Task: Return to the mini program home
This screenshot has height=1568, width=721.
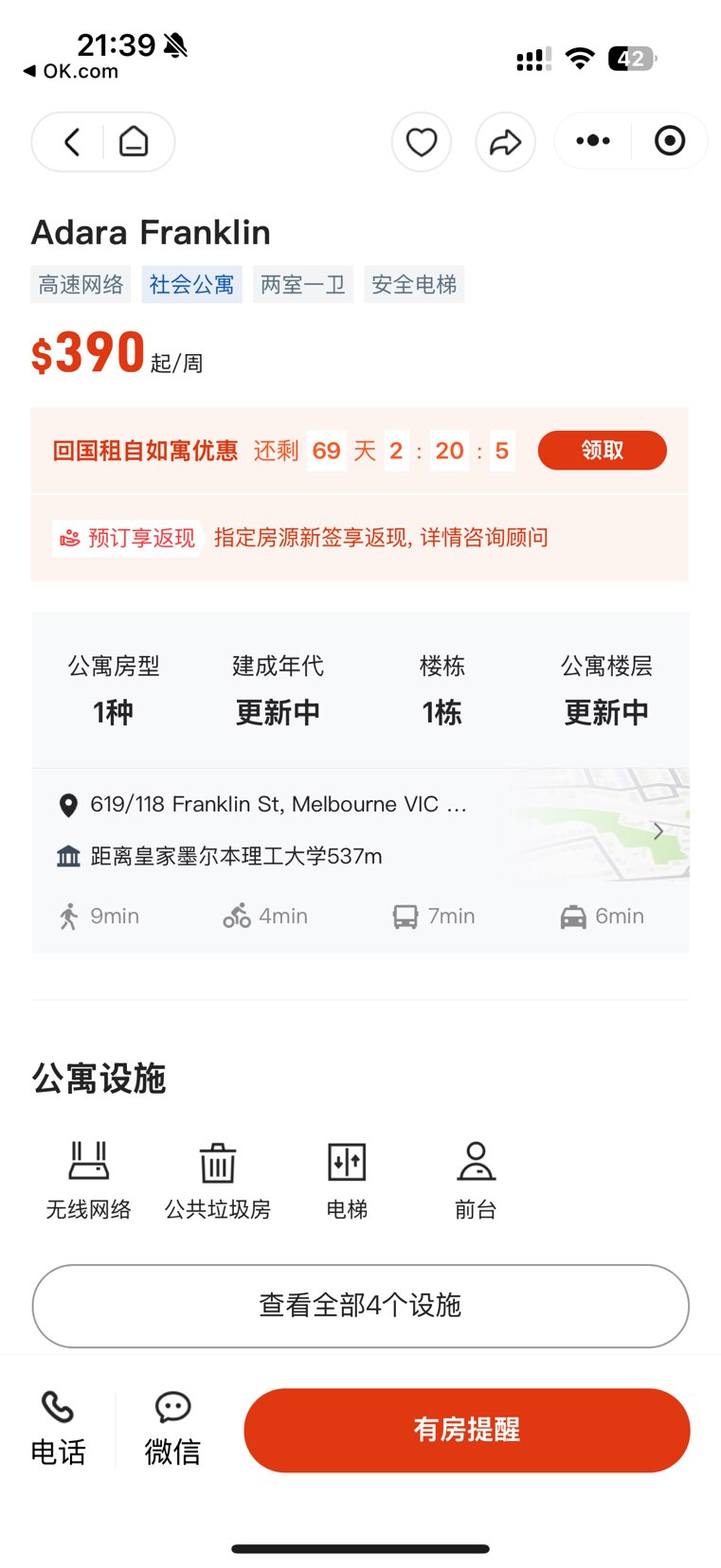Action: click(134, 142)
